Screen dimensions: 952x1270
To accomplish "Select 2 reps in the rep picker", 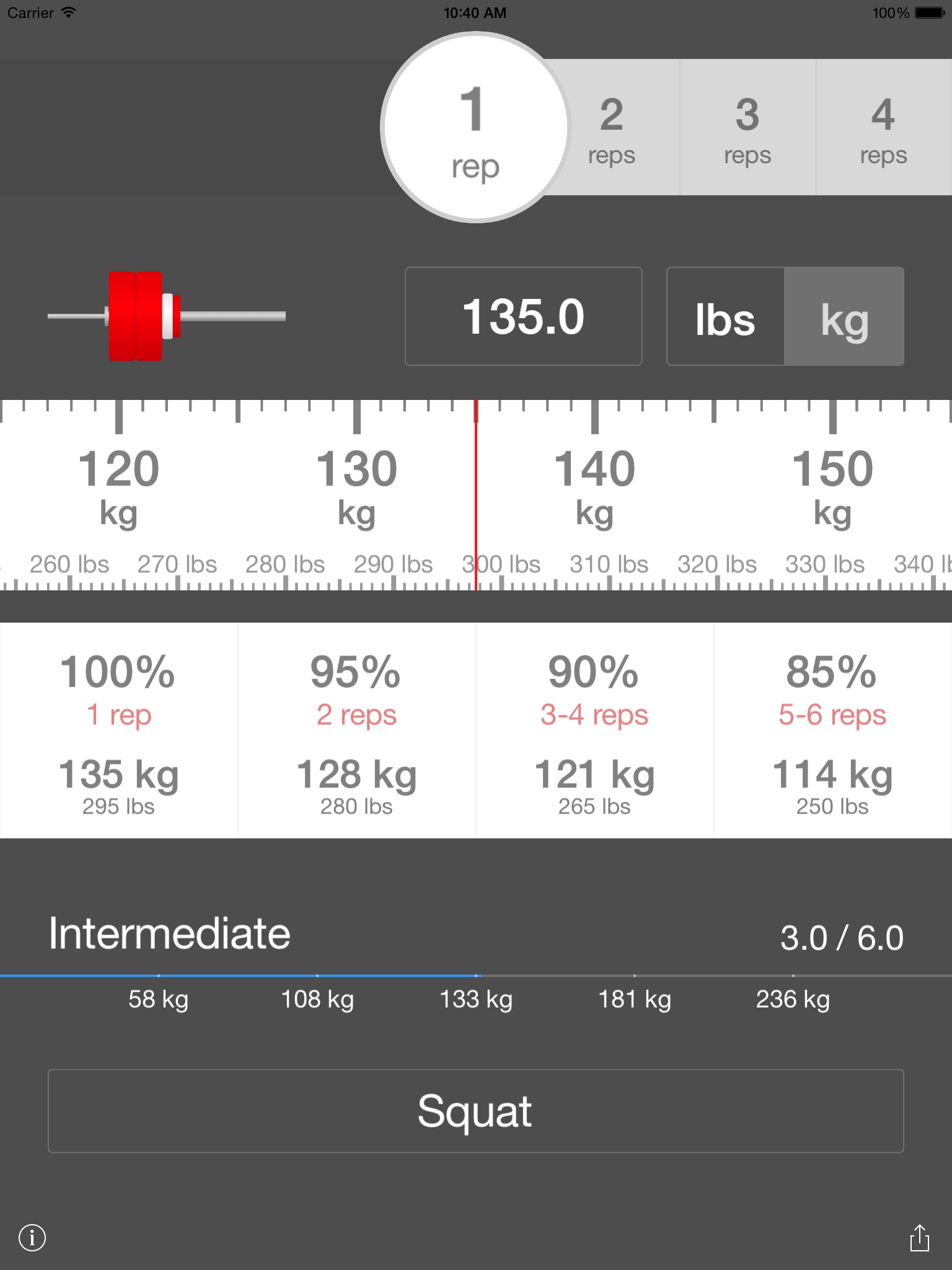I will click(612, 127).
